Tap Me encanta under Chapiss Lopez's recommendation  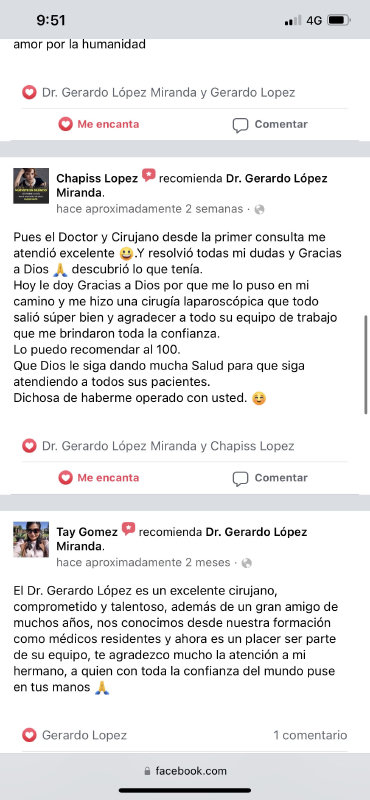pos(98,478)
